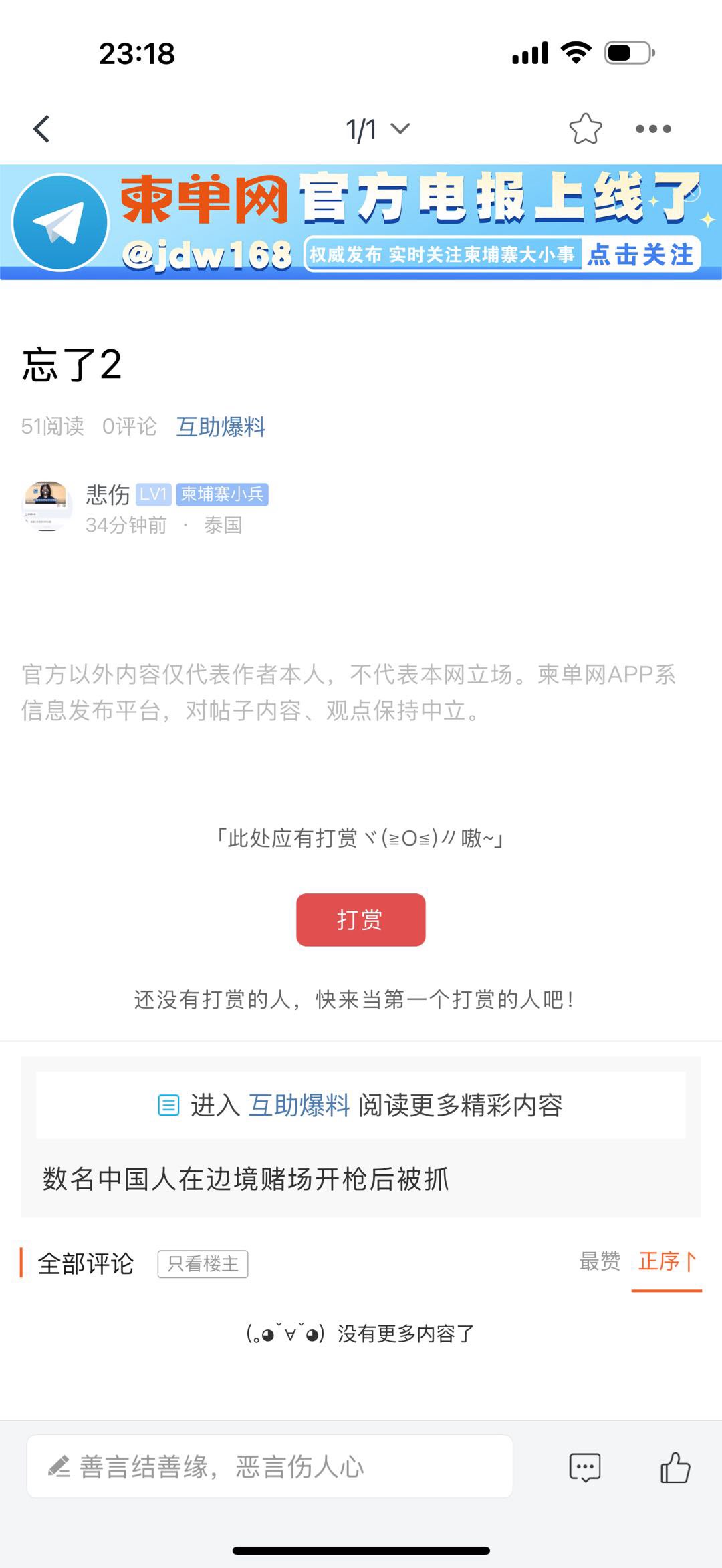View 悲伤's profile avatar
This screenshot has width=722, height=1568.
[x=47, y=506]
